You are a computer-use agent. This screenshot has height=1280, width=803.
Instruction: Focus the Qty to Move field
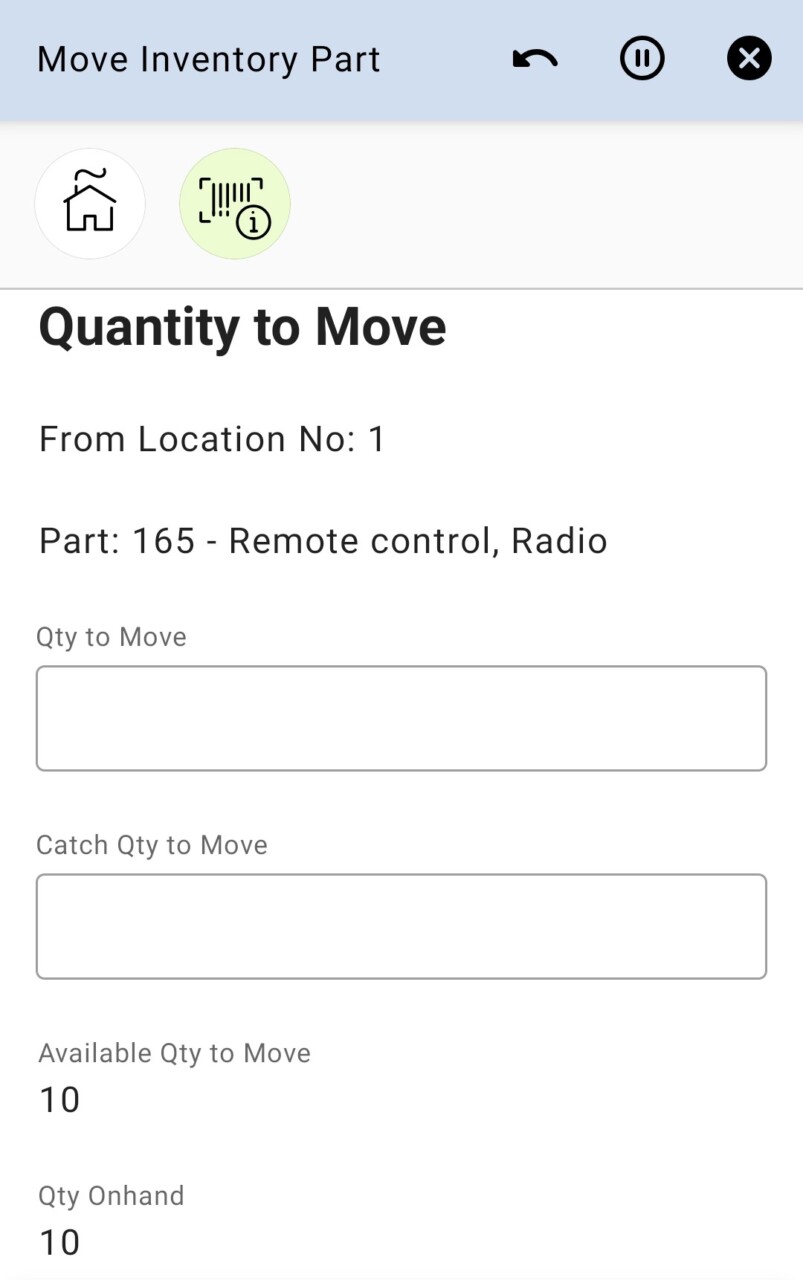[401, 718]
